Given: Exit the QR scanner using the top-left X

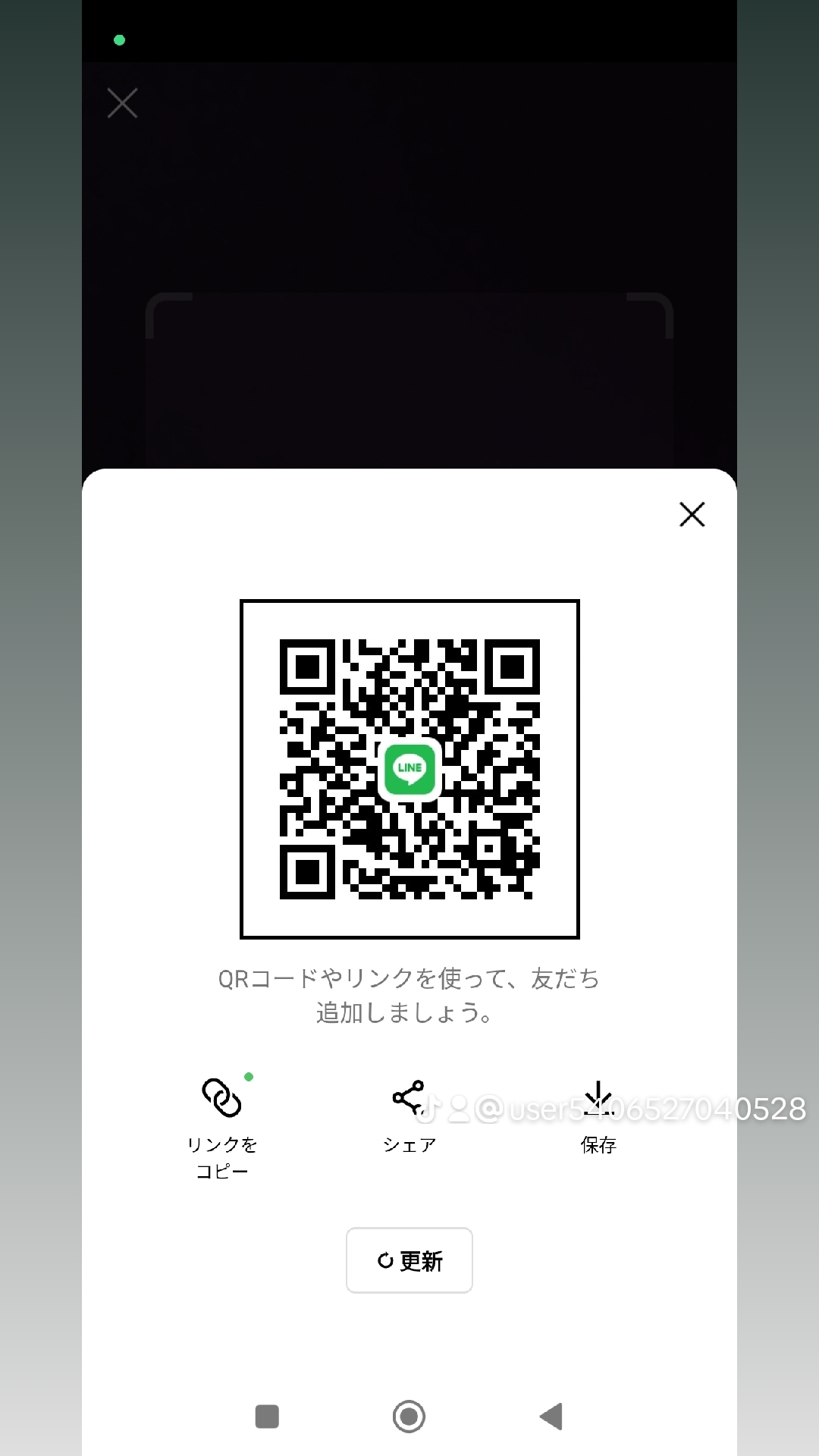Looking at the screenshot, I should point(121,103).
